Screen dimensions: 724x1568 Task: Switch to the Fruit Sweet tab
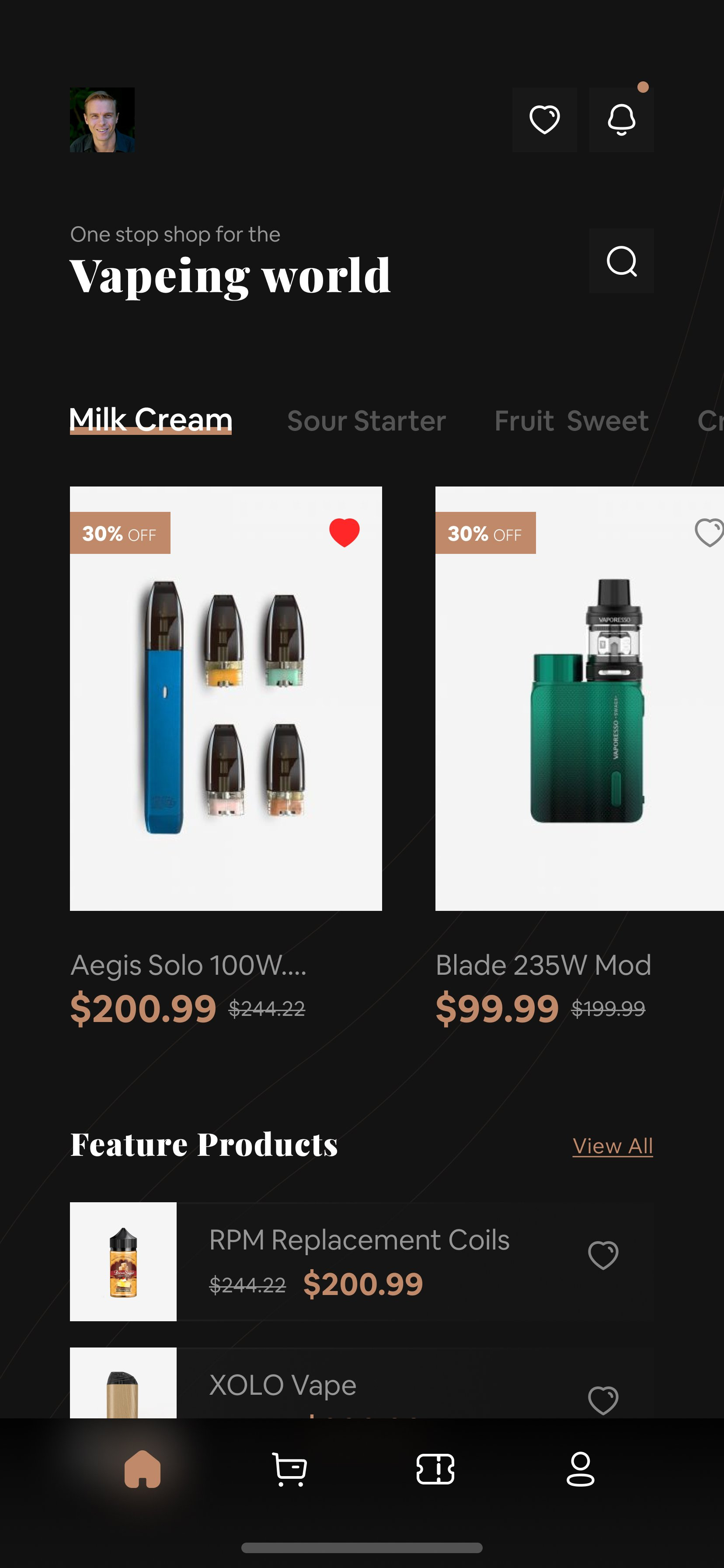571,421
